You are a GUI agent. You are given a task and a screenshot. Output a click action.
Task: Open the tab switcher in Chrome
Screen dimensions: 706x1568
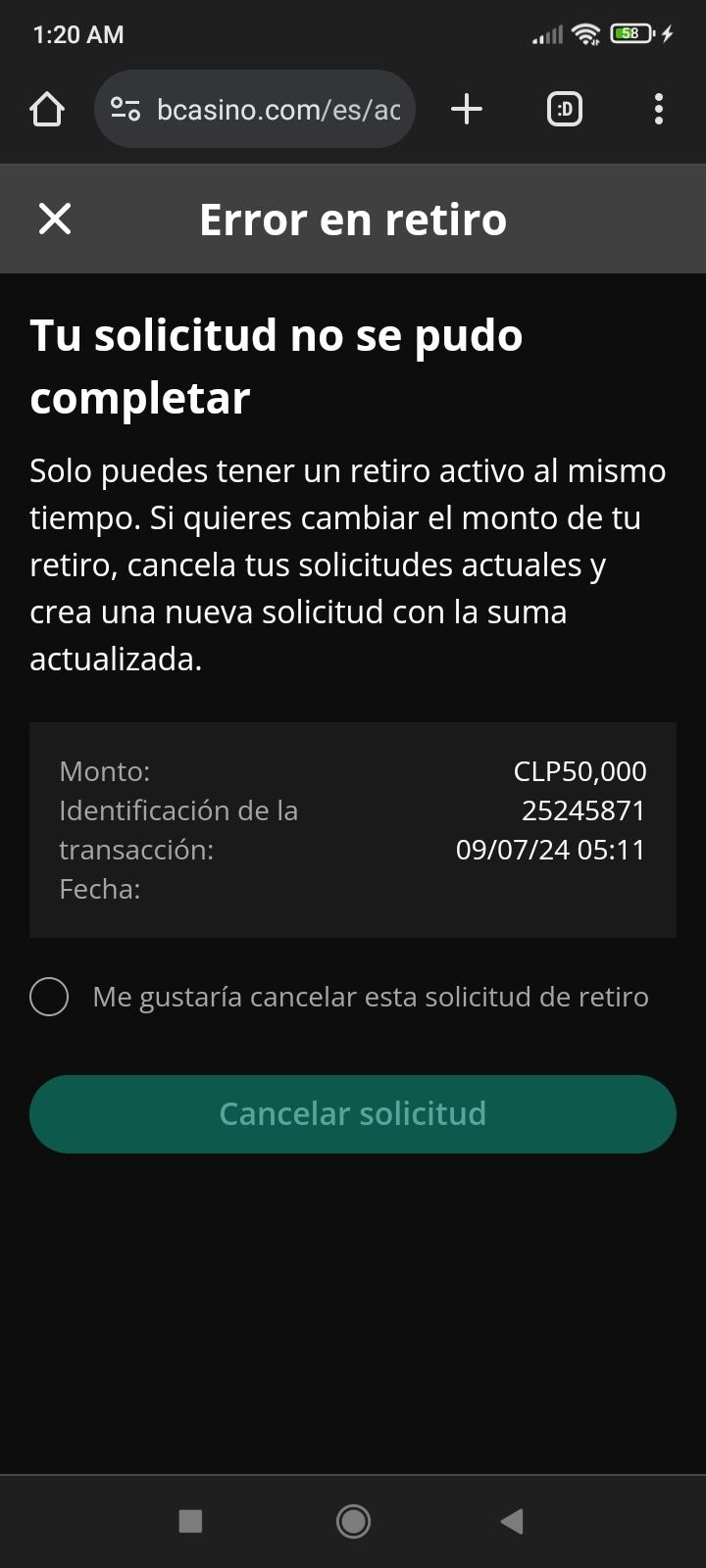point(565,109)
